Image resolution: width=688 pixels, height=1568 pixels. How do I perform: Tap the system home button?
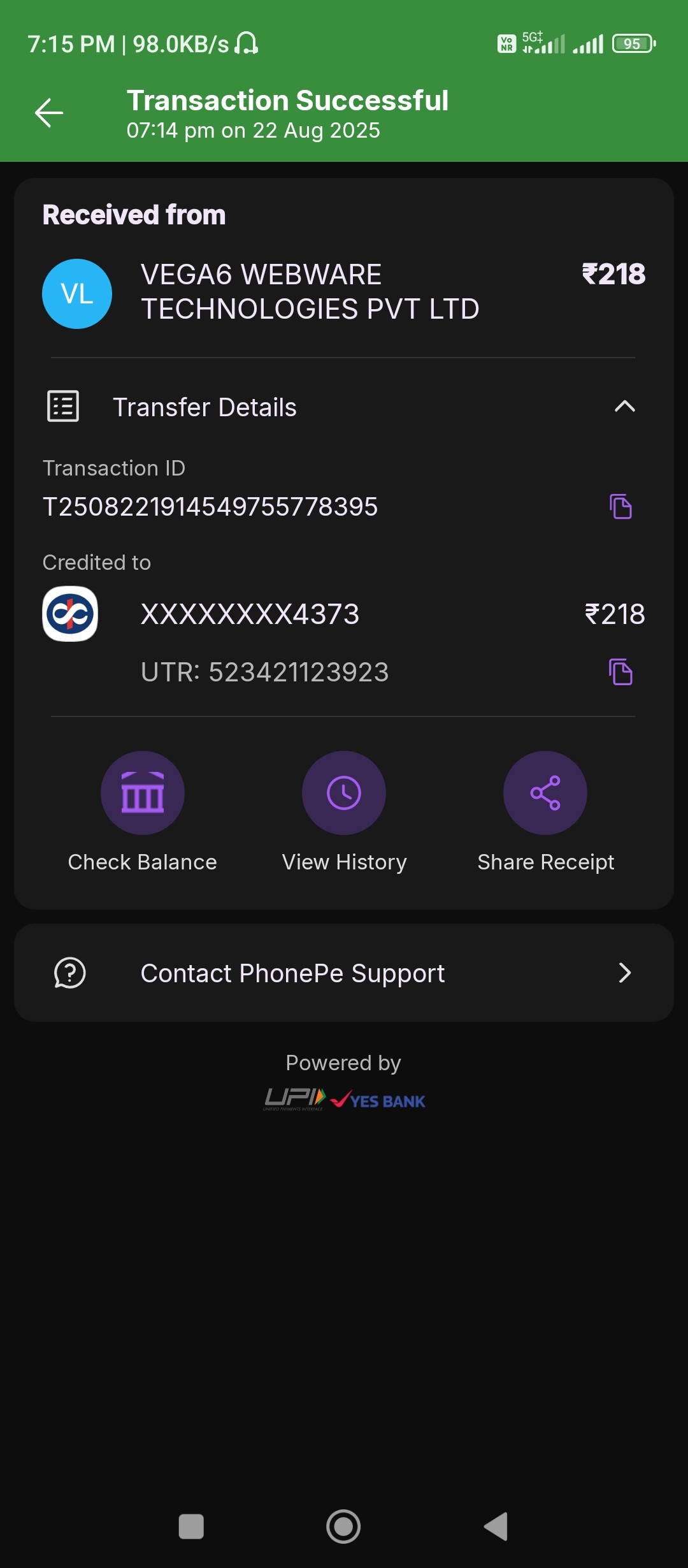[343, 1527]
